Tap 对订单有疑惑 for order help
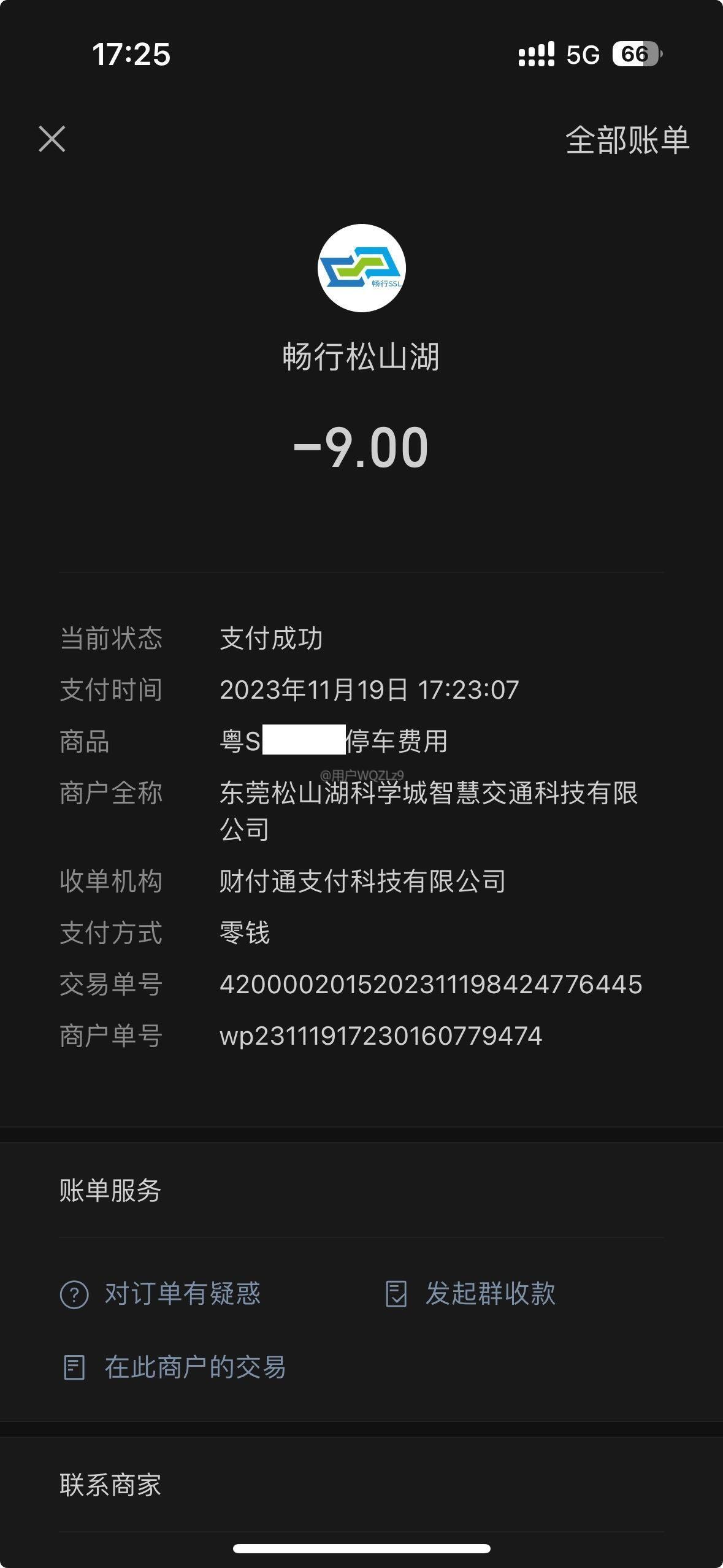 point(161,1294)
